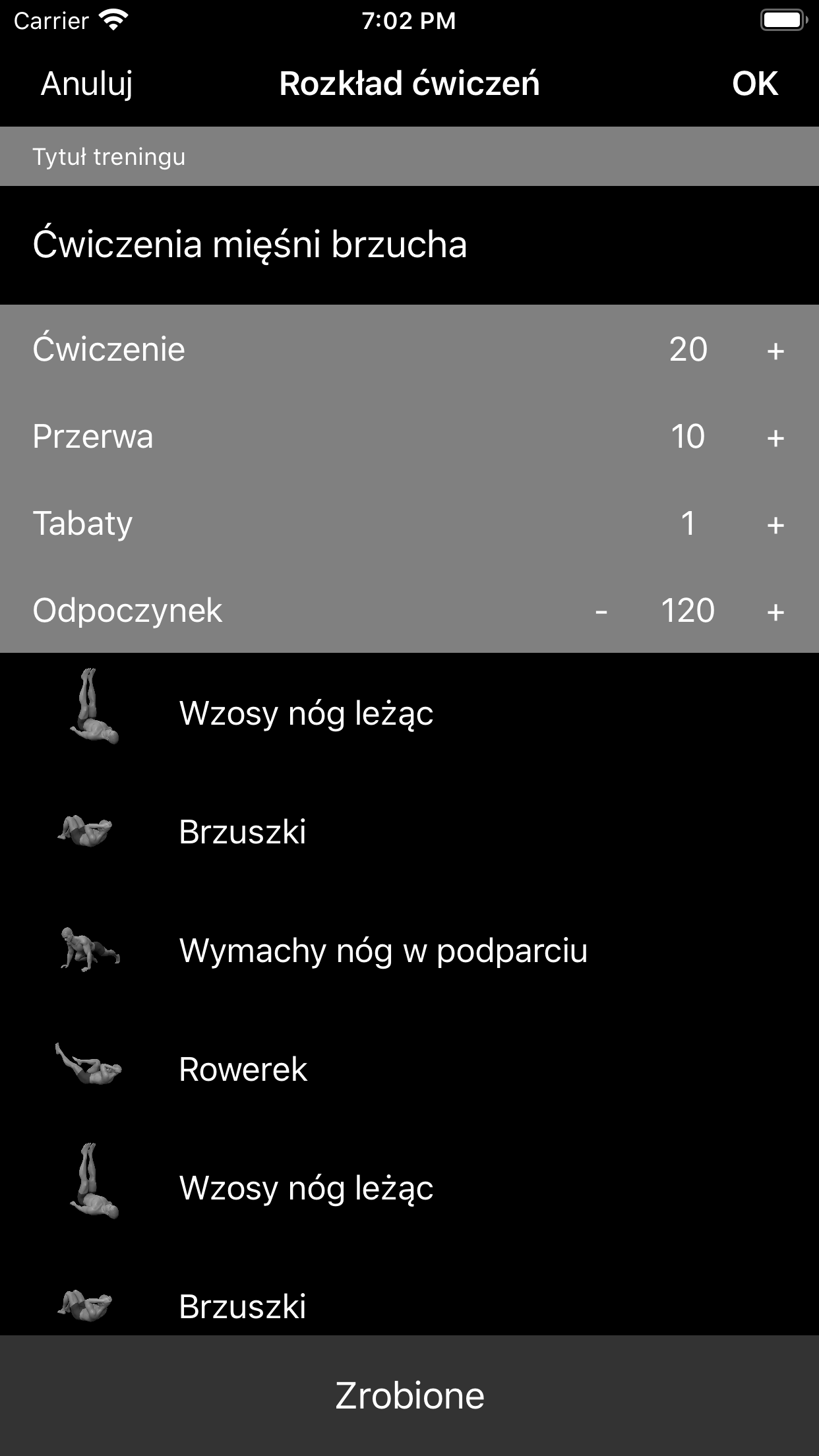Increase Odpoczynek with plus button
The width and height of the screenshot is (819, 1456).
click(777, 611)
